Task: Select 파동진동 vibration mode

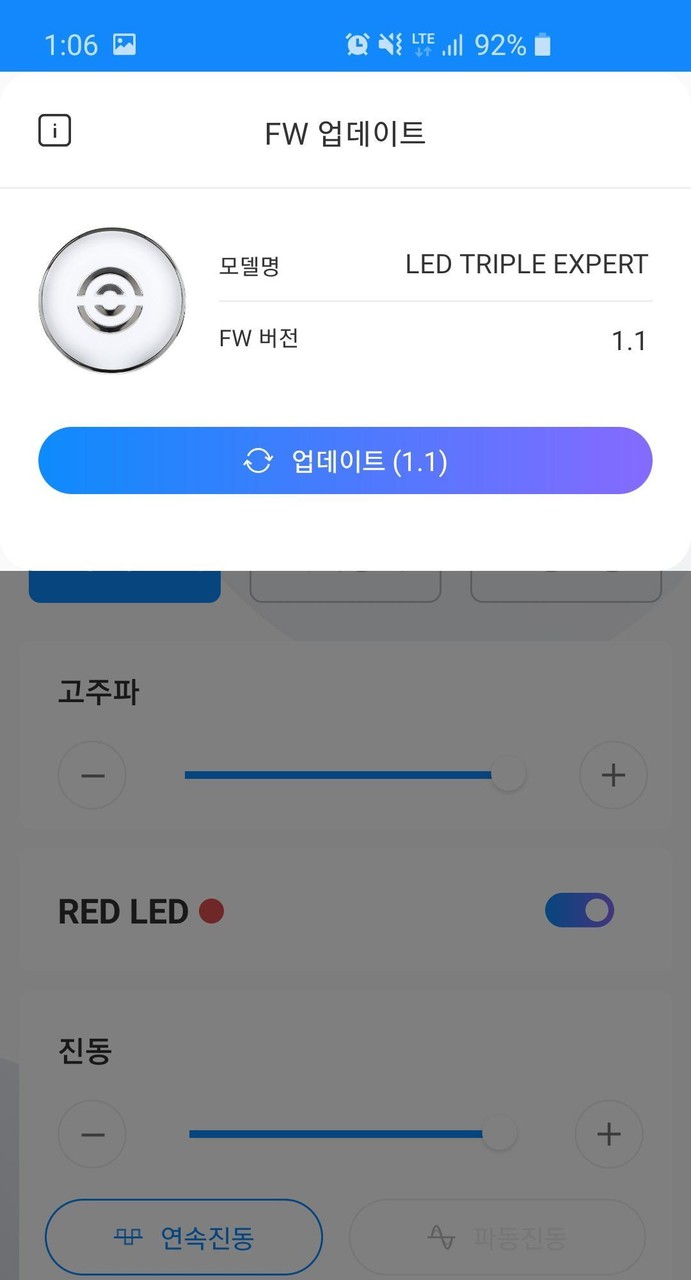Action: [x=497, y=1238]
